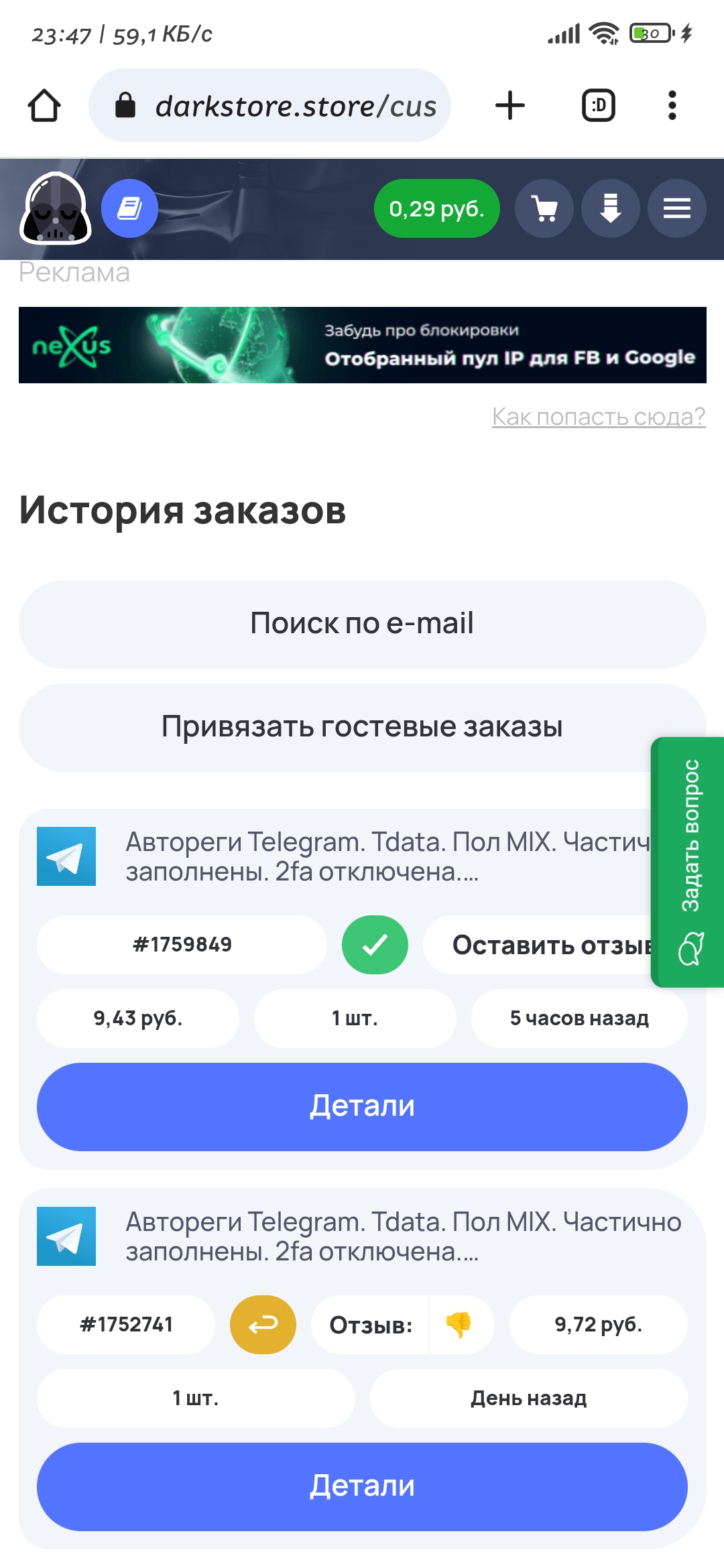Open the Nexus advertisement banner

coord(362,345)
